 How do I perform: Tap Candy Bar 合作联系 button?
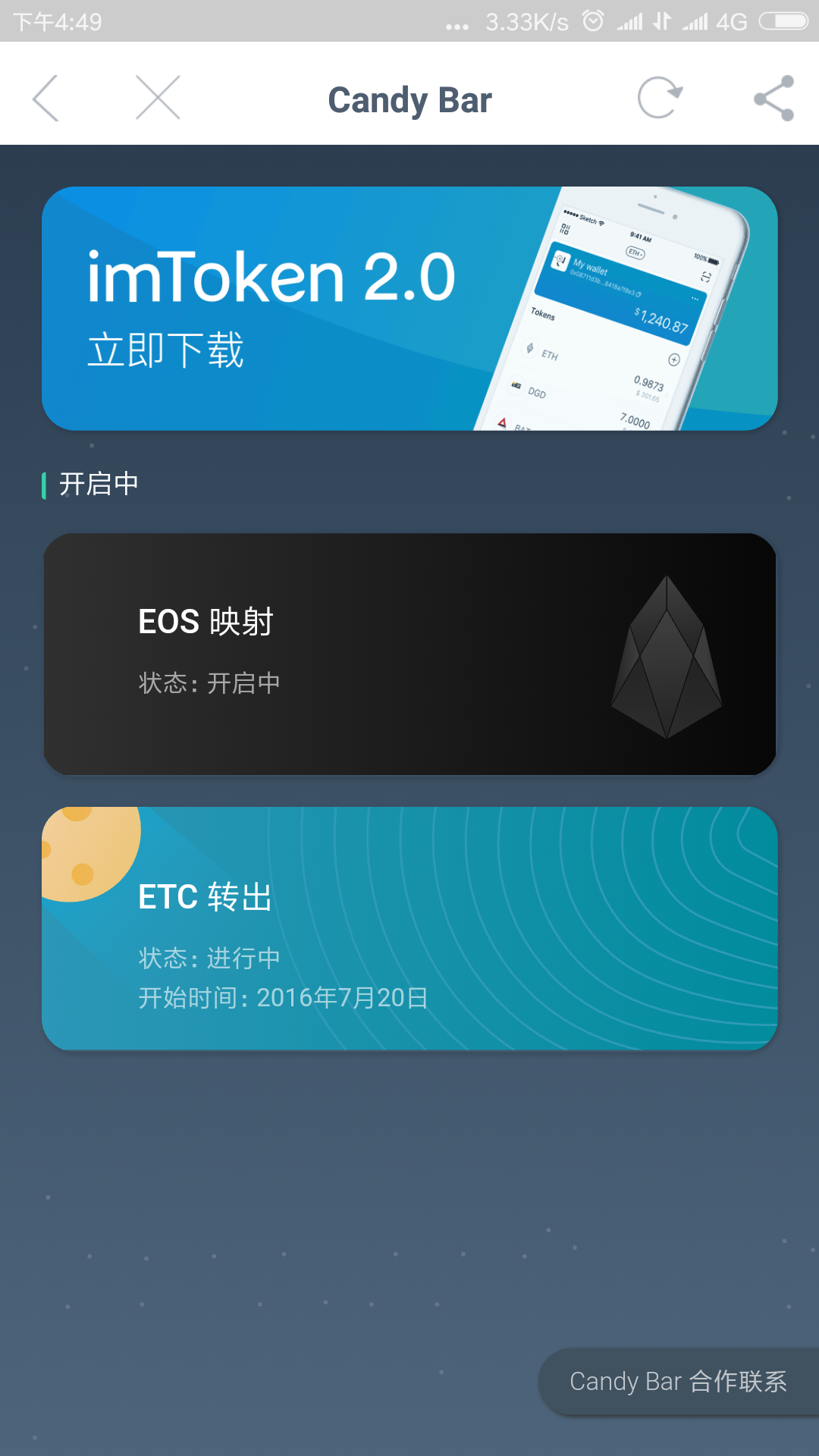(678, 1381)
